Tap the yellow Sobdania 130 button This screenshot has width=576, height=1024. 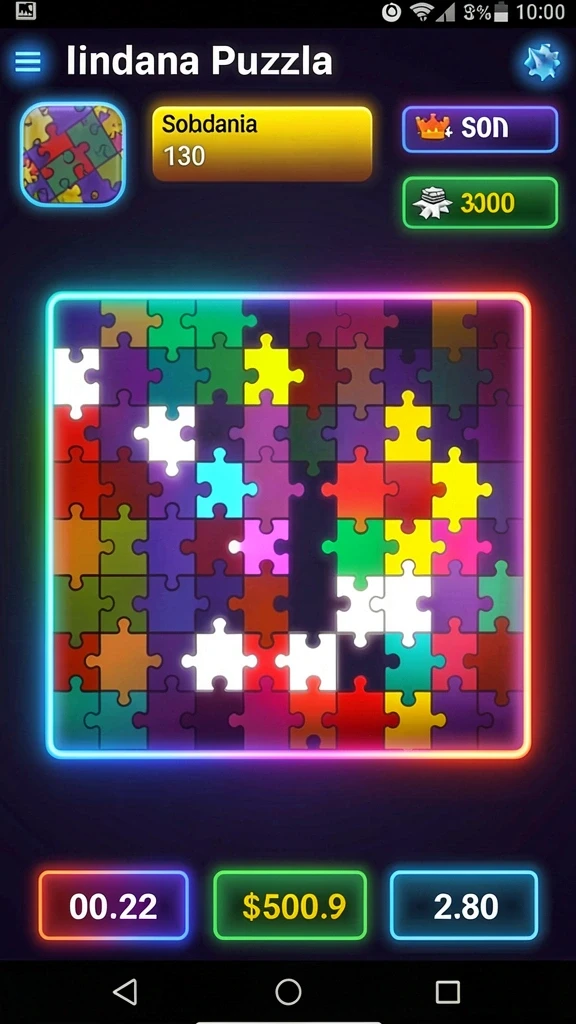click(x=263, y=144)
